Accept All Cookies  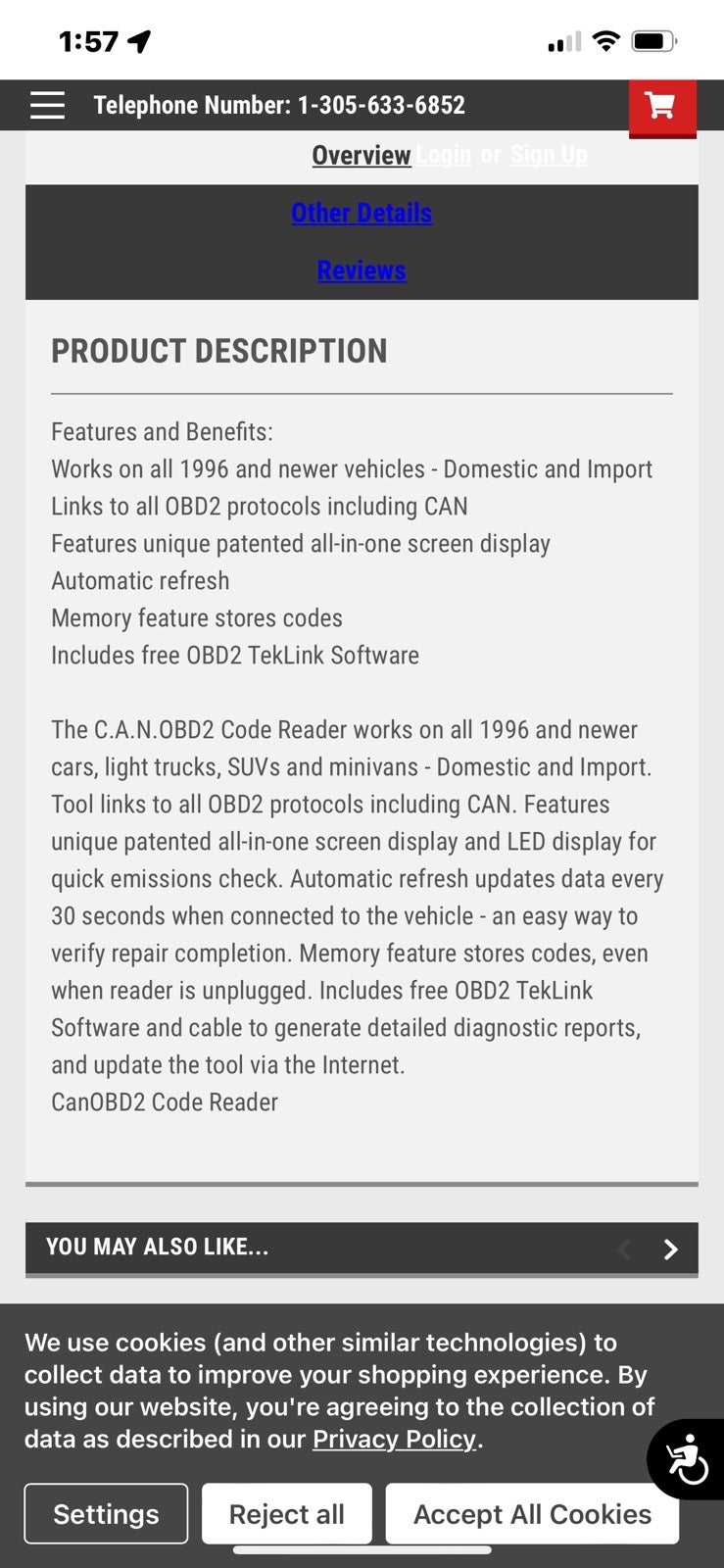click(532, 1514)
